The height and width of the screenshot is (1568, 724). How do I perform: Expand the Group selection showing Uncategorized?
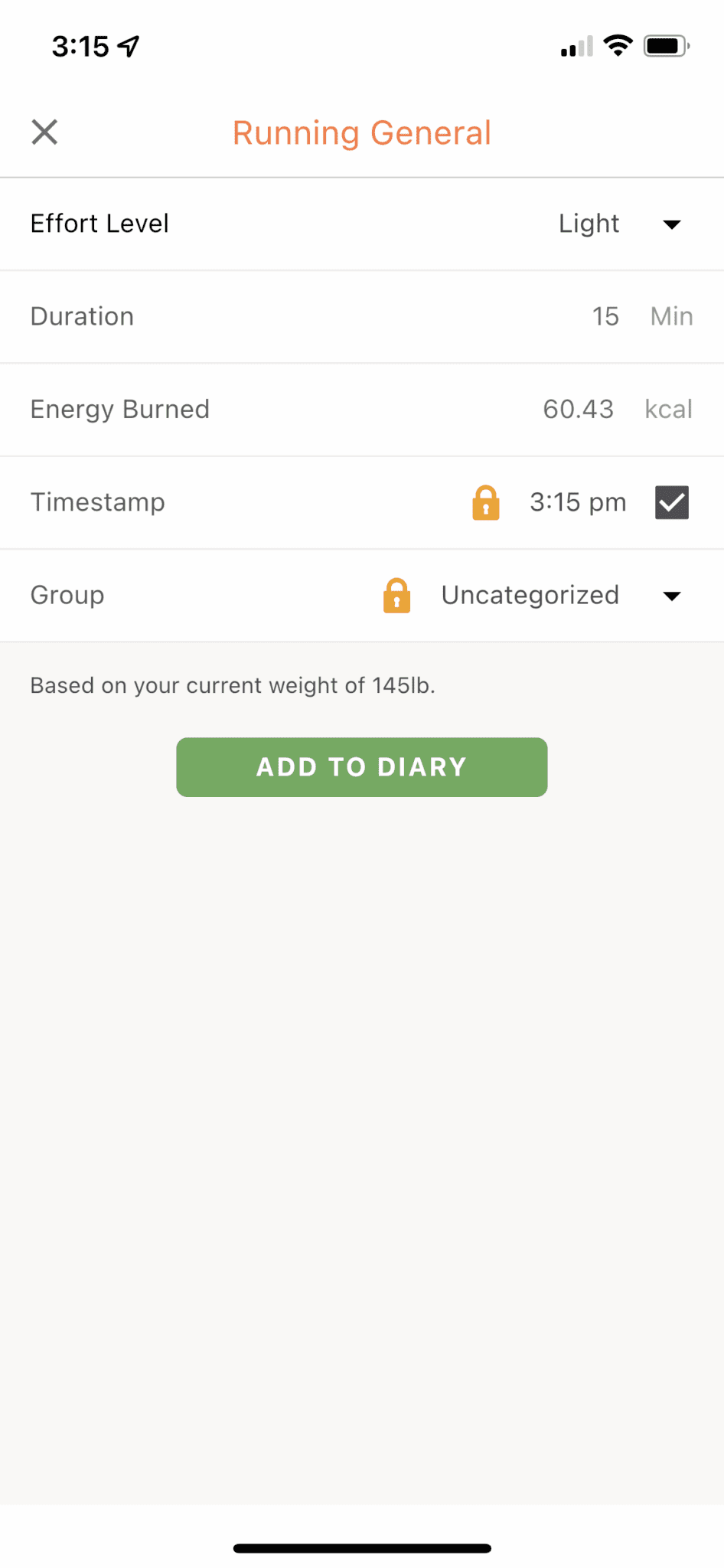point(671,596)
